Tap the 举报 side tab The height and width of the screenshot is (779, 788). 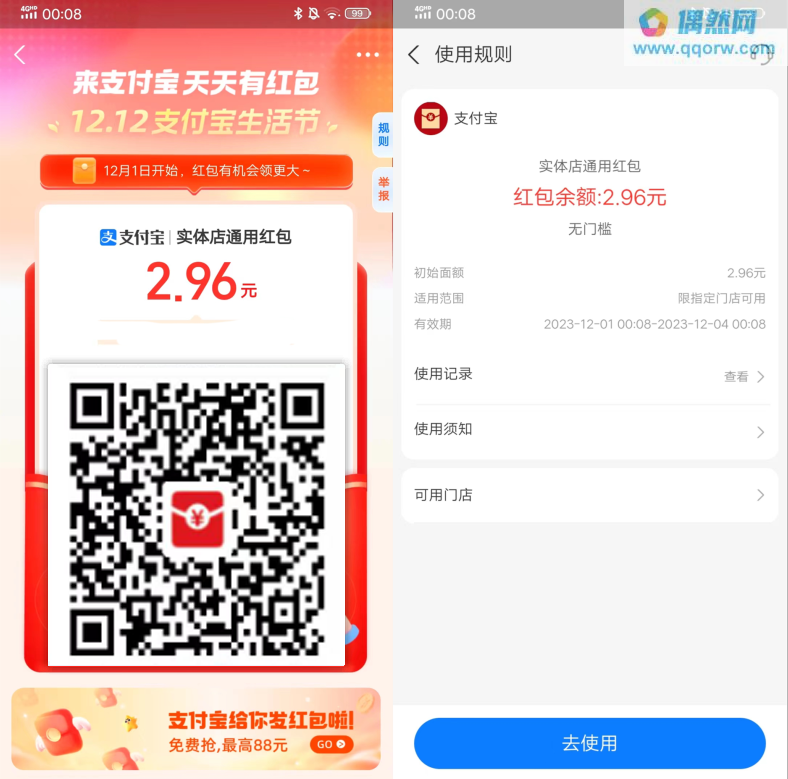click(383, 188)
